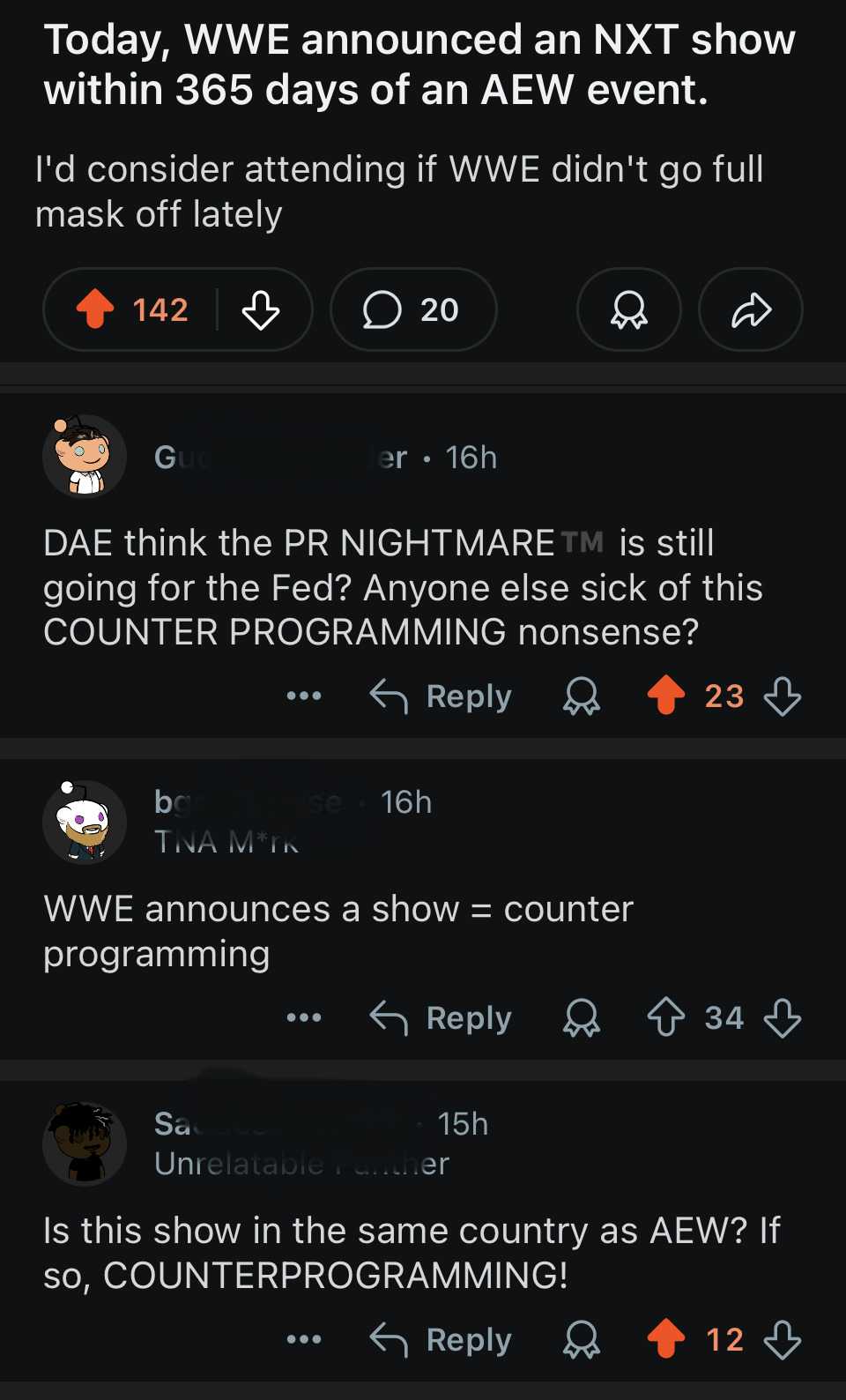Downvote the post about WWE's NXT show
This screenshot has width=846, height=1400.
261,309
